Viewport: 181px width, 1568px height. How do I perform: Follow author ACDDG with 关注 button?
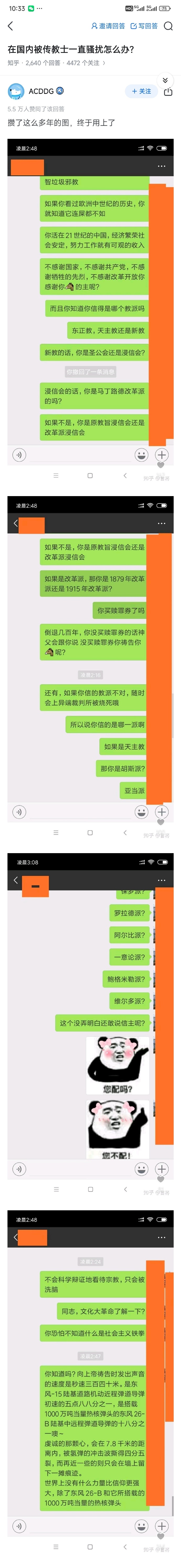141,91
